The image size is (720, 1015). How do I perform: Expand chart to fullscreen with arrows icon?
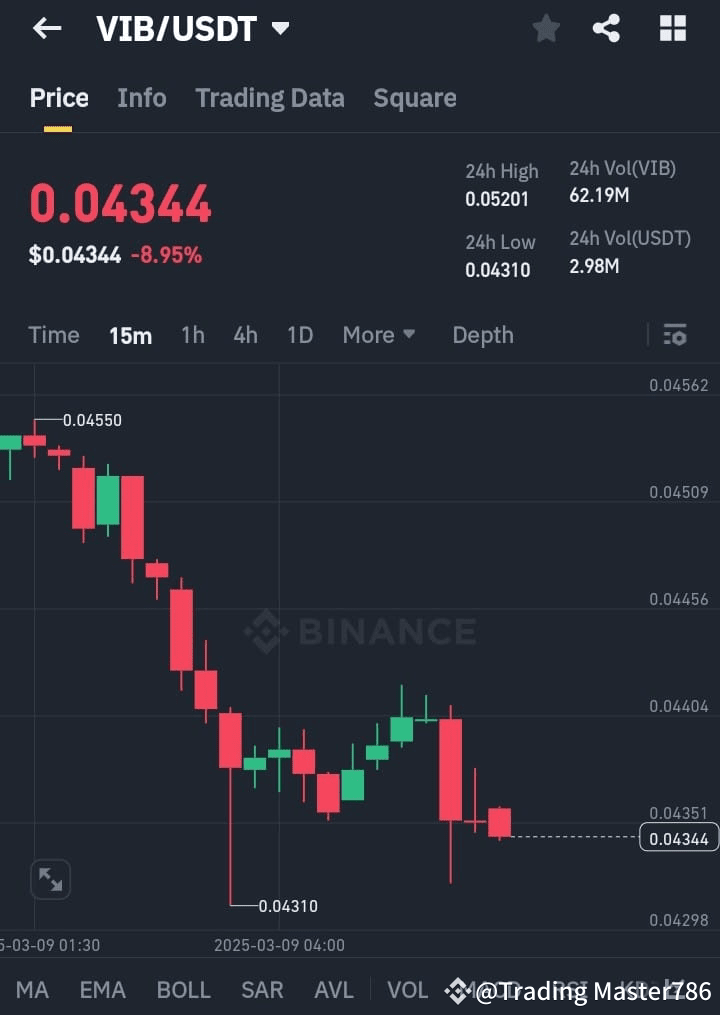[x=50, y=879]
